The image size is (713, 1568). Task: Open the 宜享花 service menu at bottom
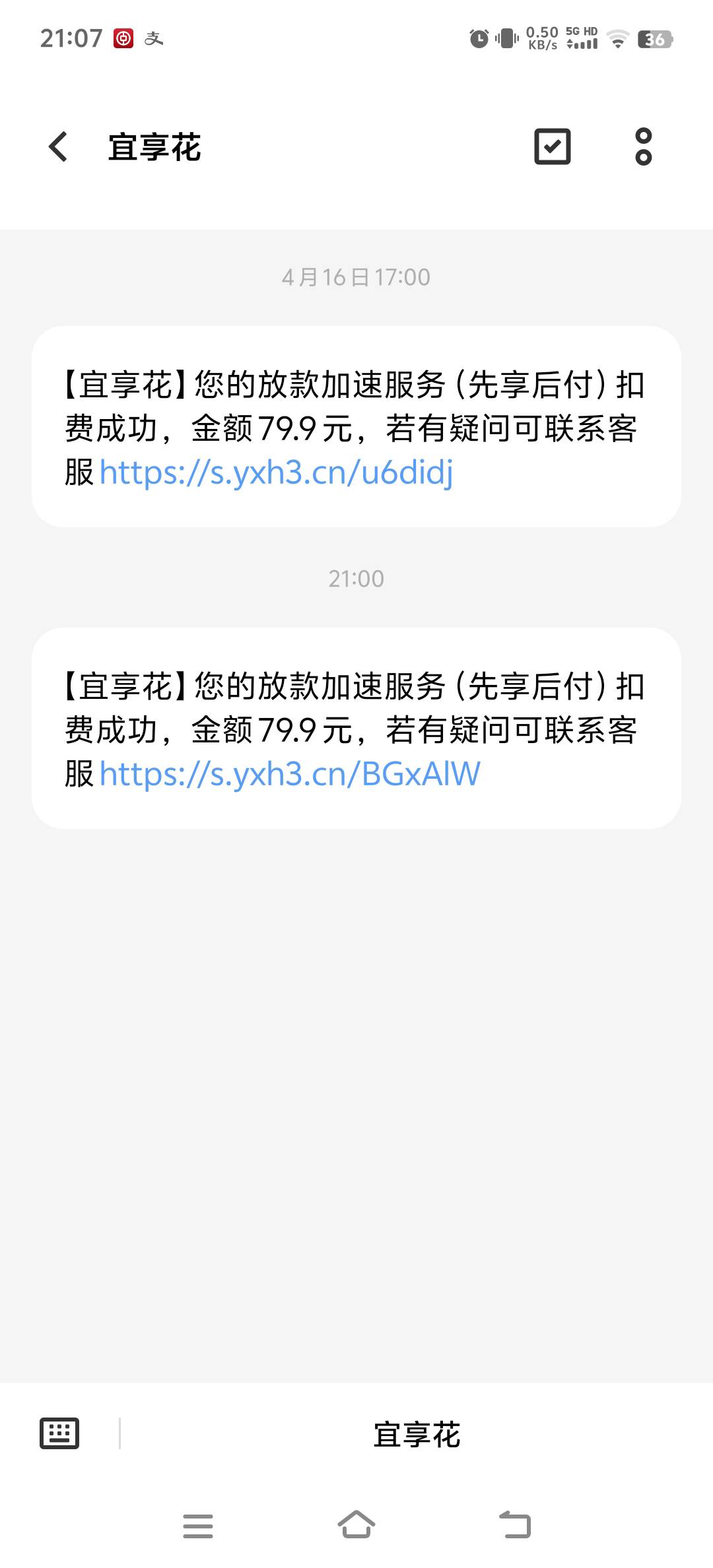coord(417,1434)
